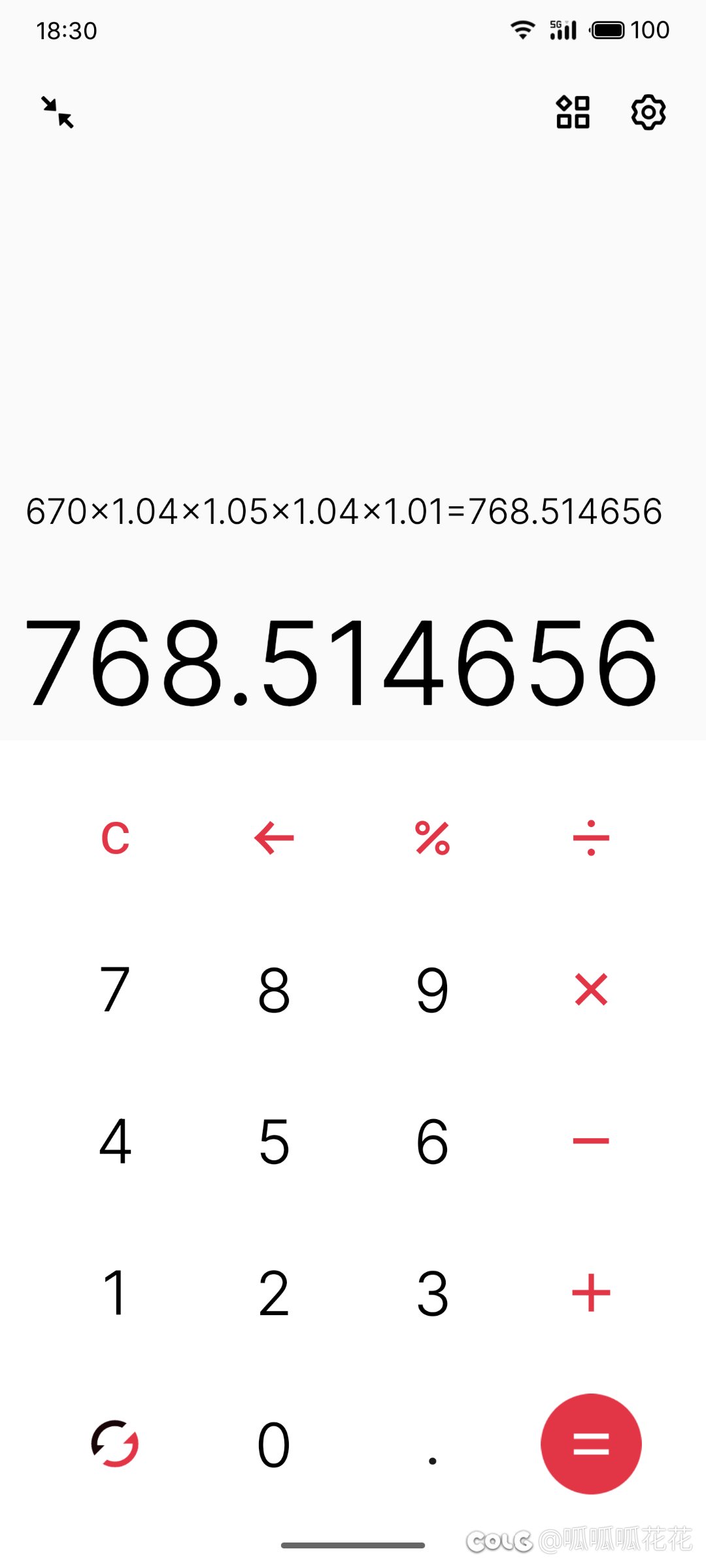Enter the digit 8
The image size is (706, 1568).
[274, 989]
